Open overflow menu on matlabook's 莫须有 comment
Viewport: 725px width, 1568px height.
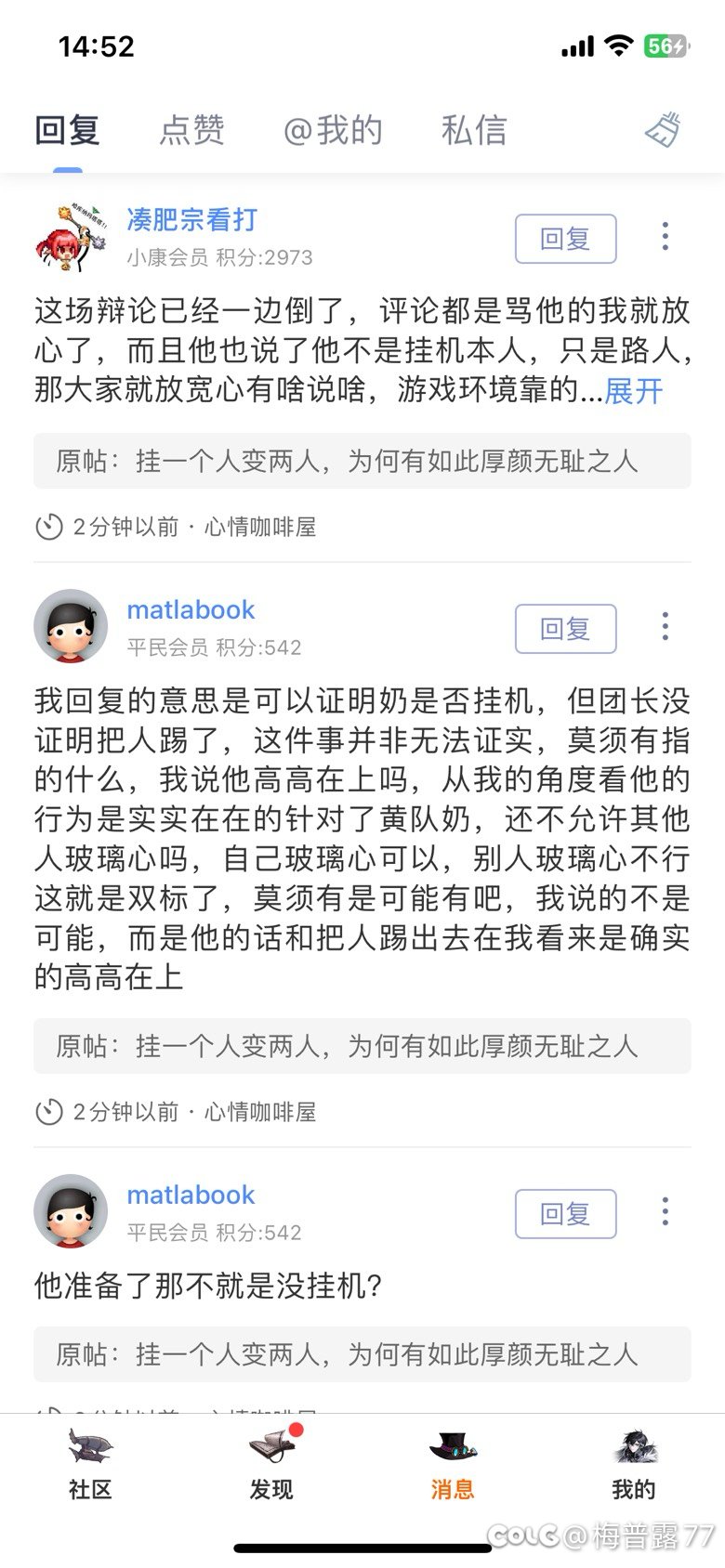pyautogui.click(x=666, y=627)
